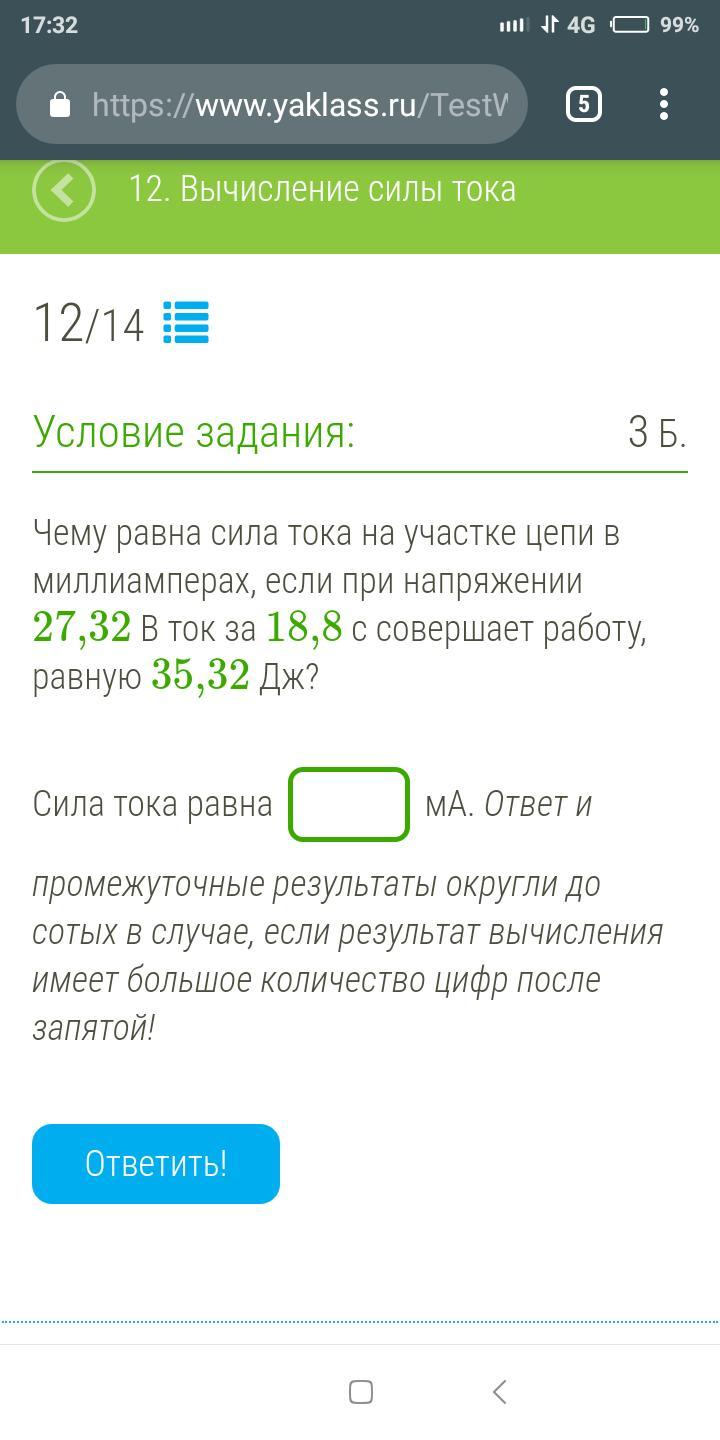720x1440 pixels.
Task: Open the browser overflow menu
Action: (664, 104)
